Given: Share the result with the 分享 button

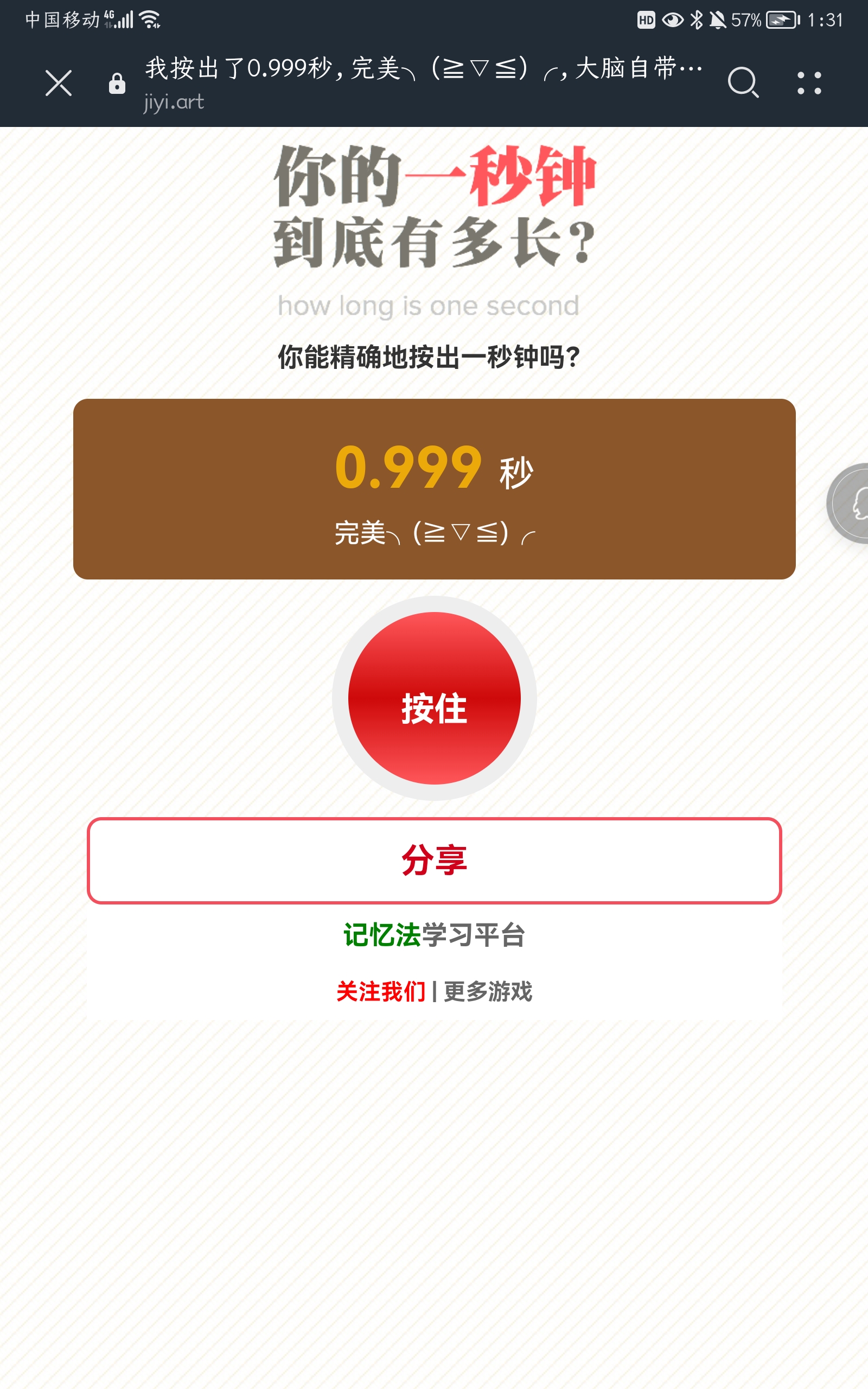Looking at the screenshot, I should click(x=434, y=861).
